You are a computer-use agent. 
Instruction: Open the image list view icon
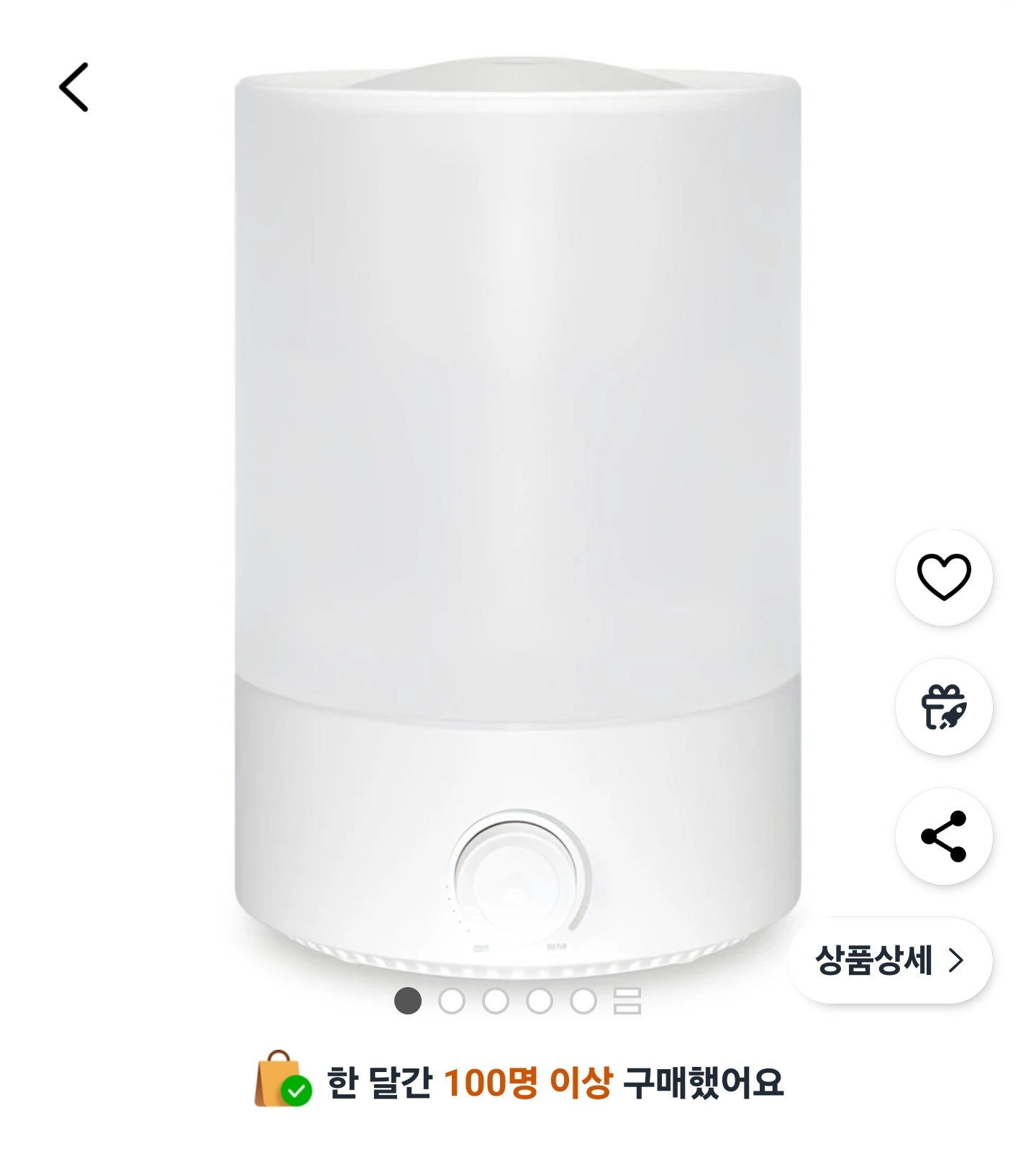pos(627,1001)
